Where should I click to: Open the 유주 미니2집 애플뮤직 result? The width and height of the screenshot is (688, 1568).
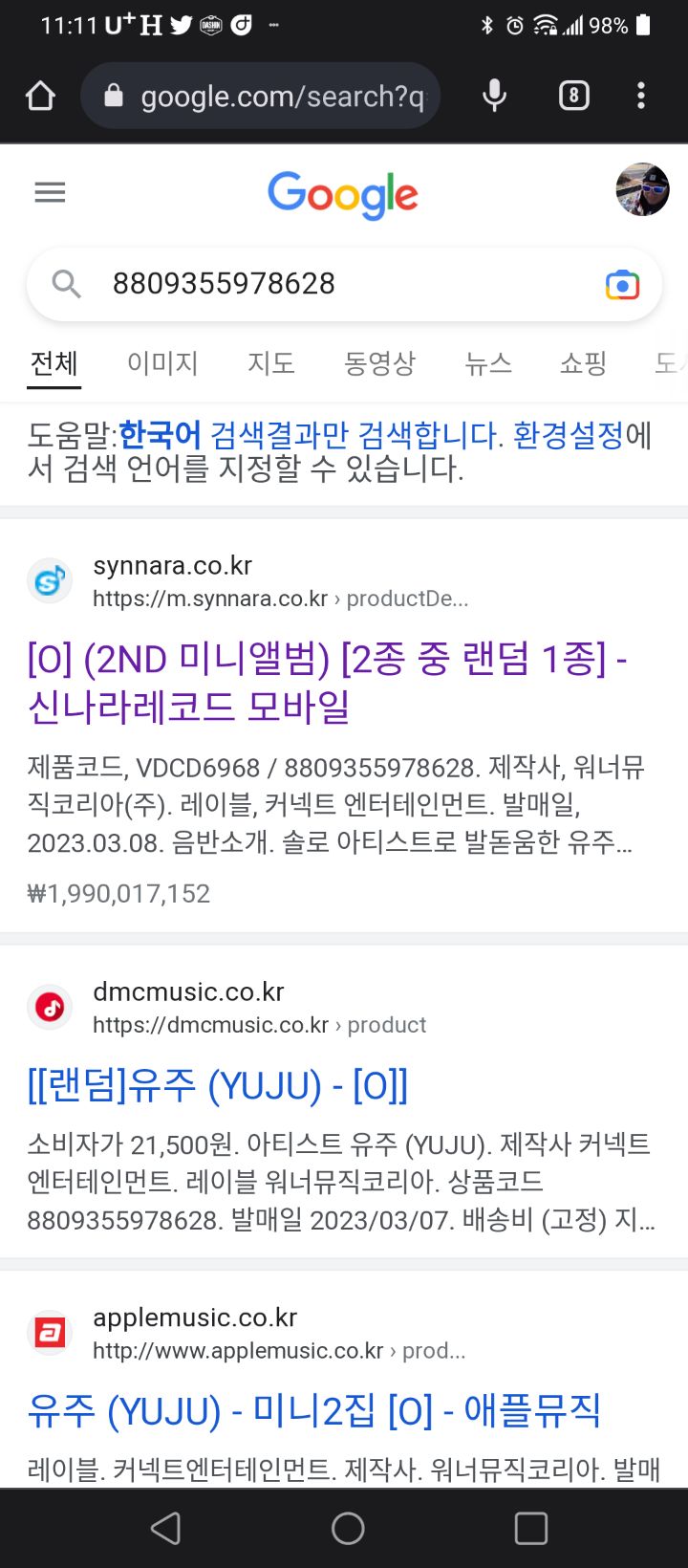tap(313, 1410)
